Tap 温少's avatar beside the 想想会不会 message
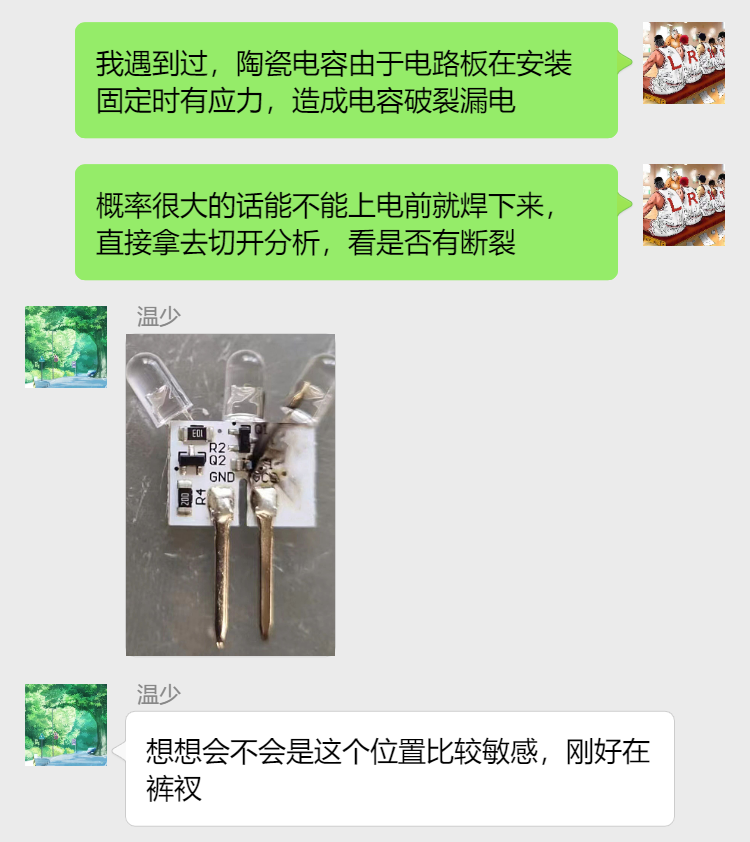This screenshot has height=842, width=750. [x=66, y=725]
